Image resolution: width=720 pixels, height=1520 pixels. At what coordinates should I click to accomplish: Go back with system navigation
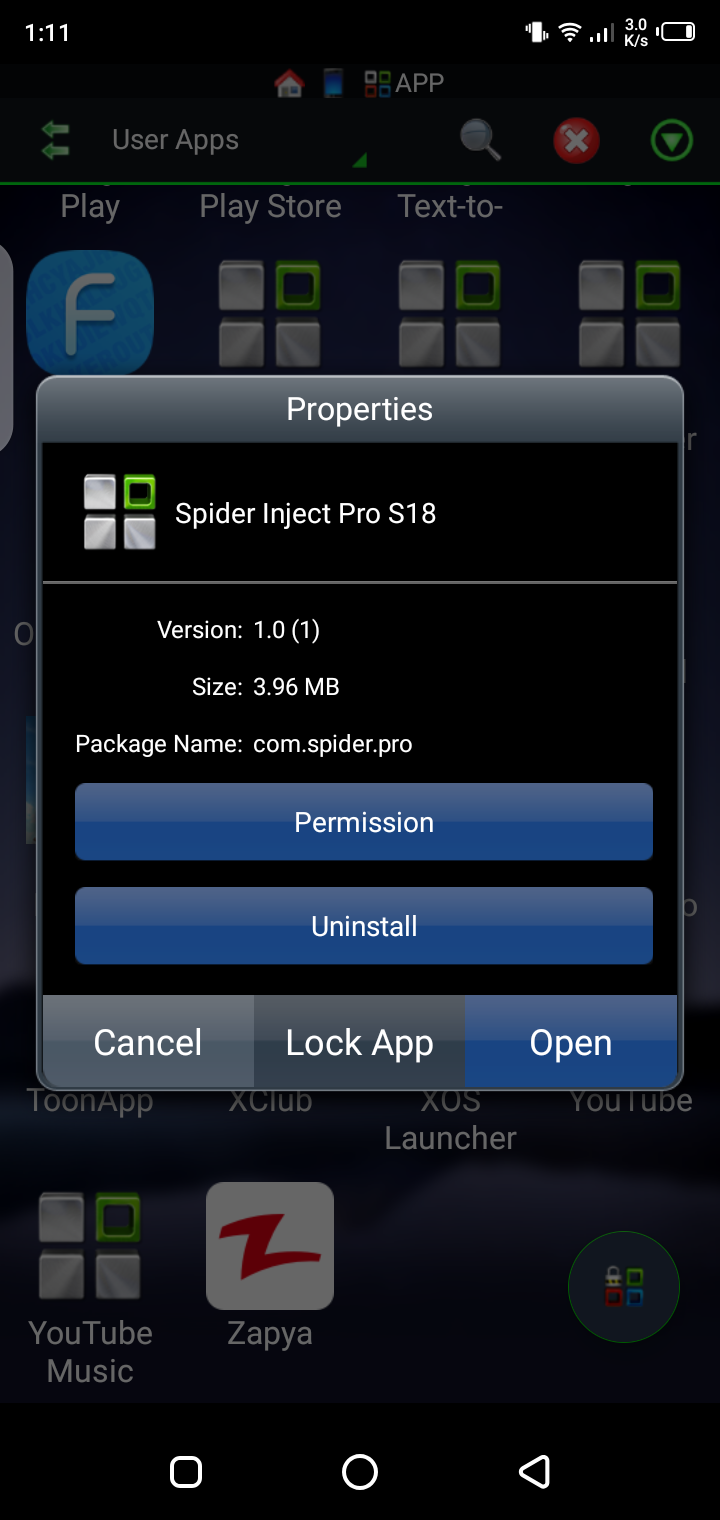click(534, 1471)
